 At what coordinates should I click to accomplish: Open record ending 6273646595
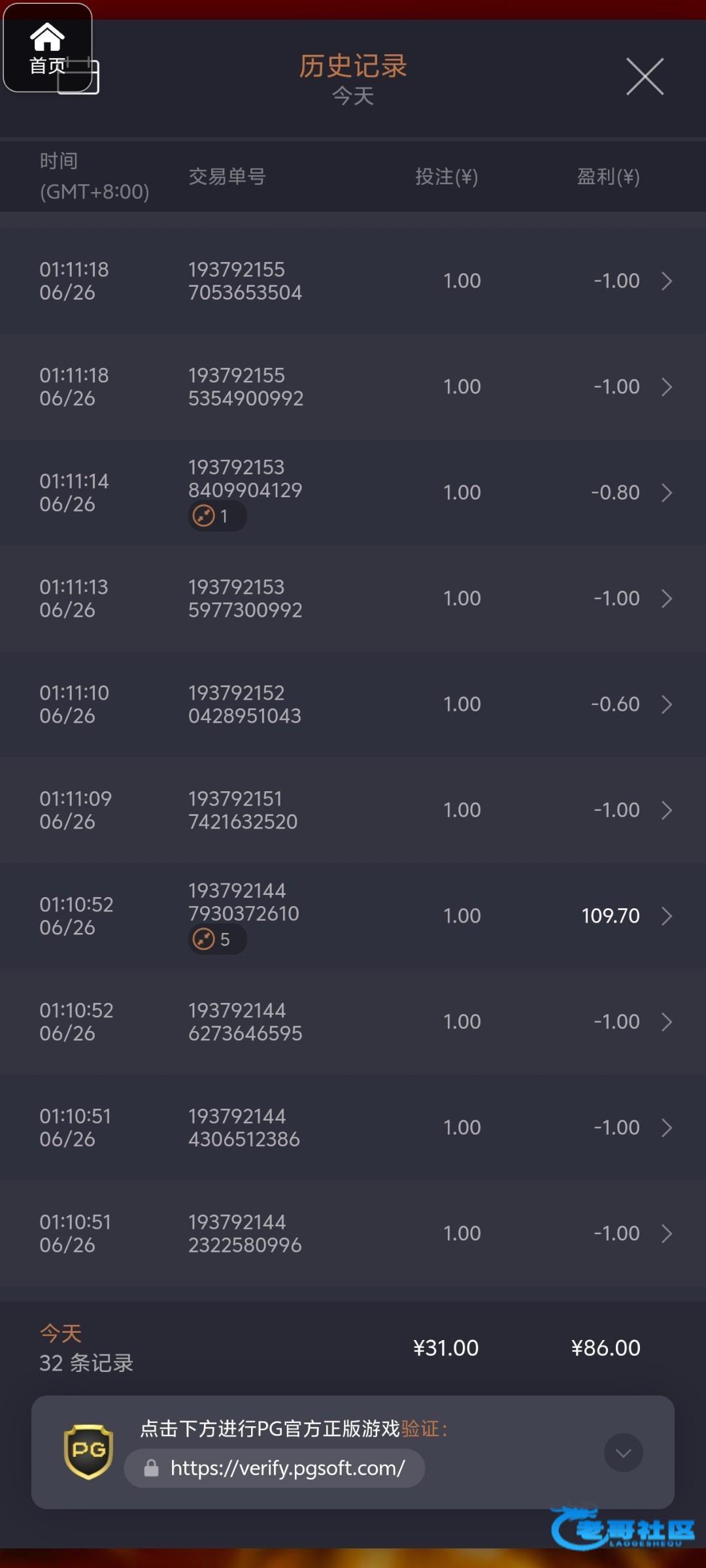coord(353,1022)
